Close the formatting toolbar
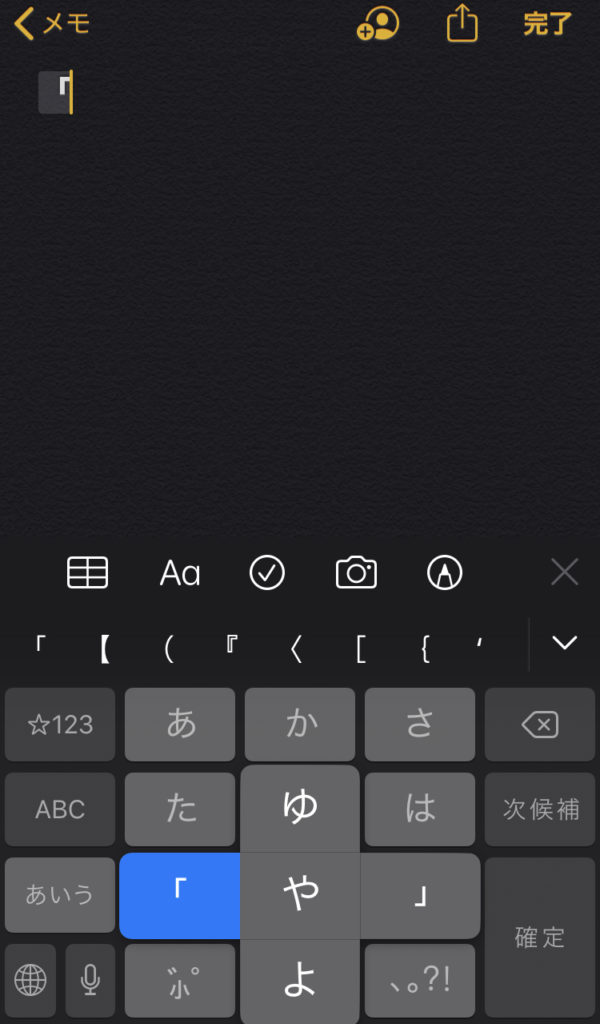 tap(564, 572)
